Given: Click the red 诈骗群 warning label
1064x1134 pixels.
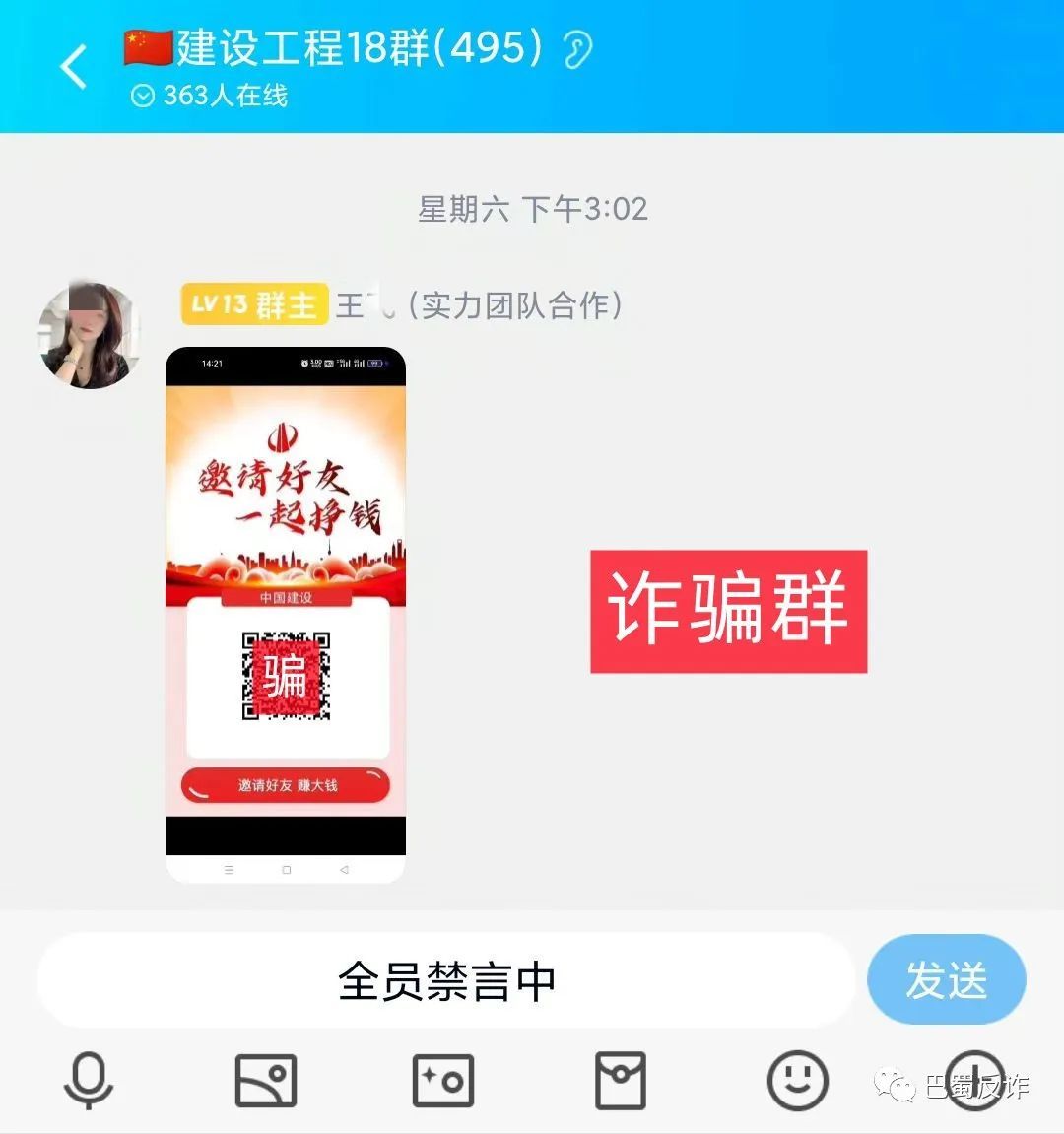Looking at the screenshot, I should pyautogui.click(x=728, y=611).
